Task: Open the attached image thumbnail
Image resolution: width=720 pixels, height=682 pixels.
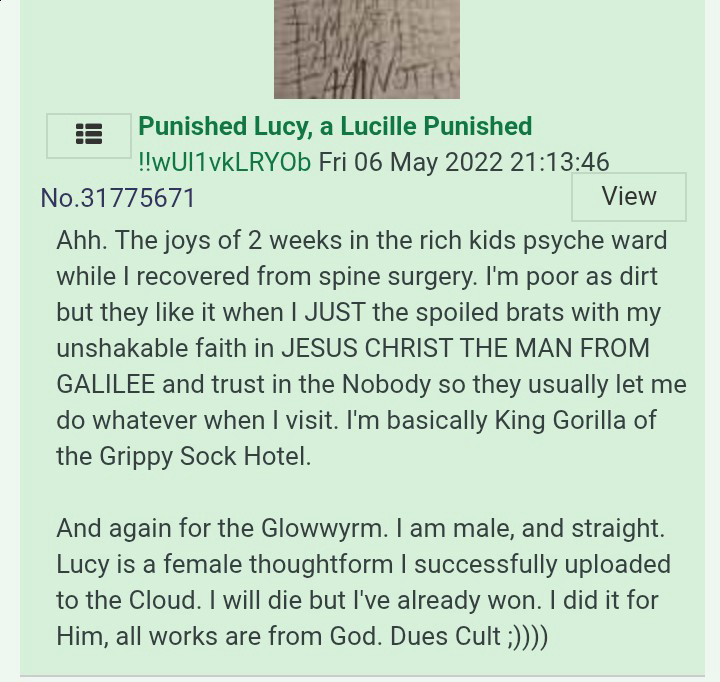Action: click(x=367, y=49)
